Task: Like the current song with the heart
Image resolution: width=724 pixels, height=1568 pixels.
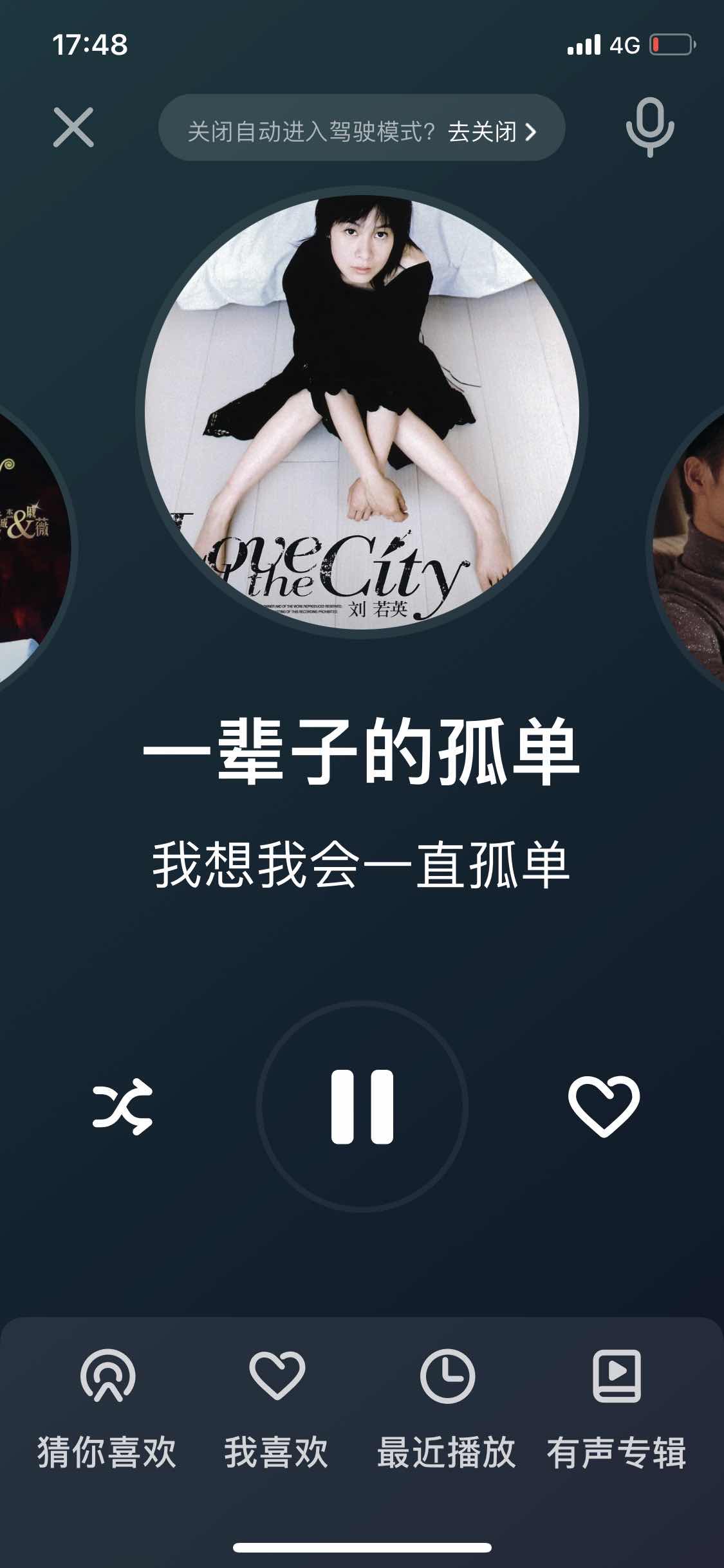Action: pos(604,1105)
